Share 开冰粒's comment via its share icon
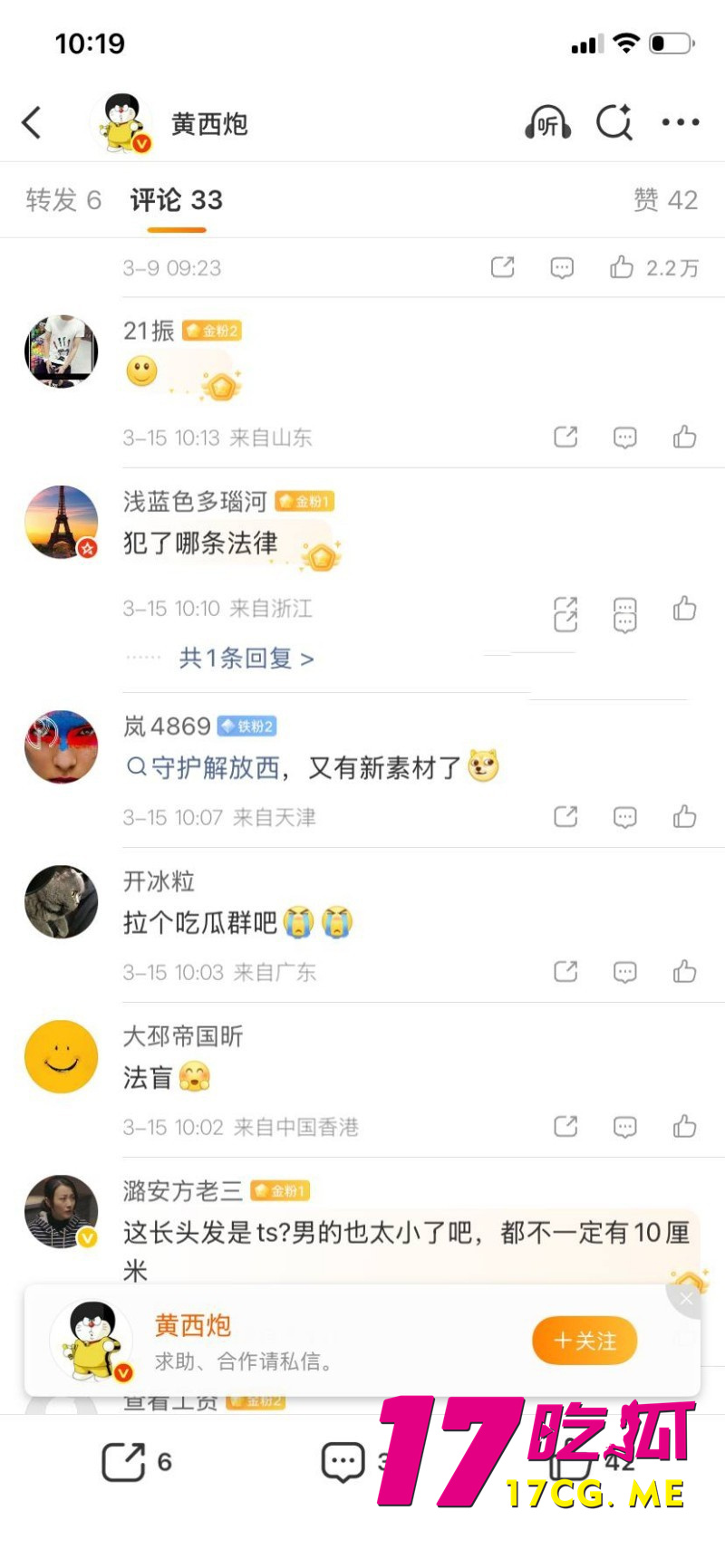The height and width of the screenshot is (1568, 725). tap(564, 971)
